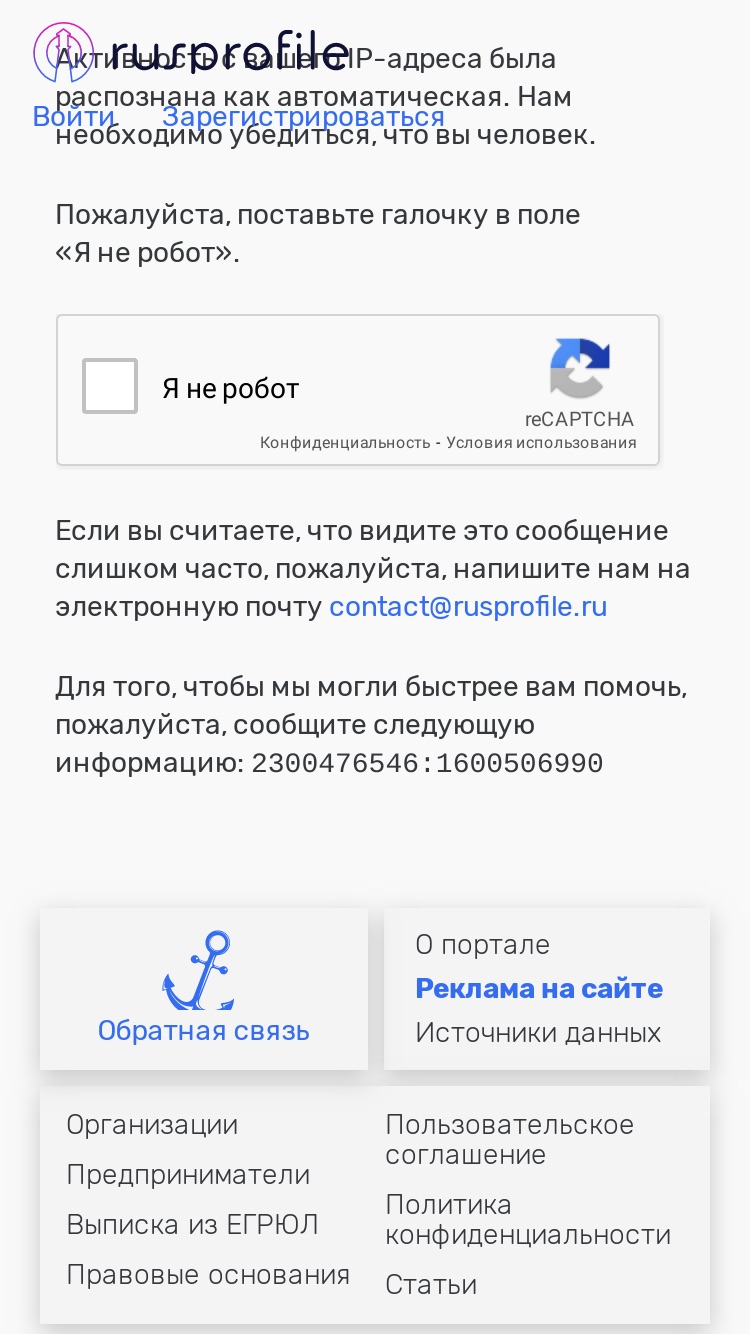Image resolution: width=750 pixels, height=1334 pixels.
Task: Open reCAPTCHA Условия использования link
Action: (x=541, y=443)
